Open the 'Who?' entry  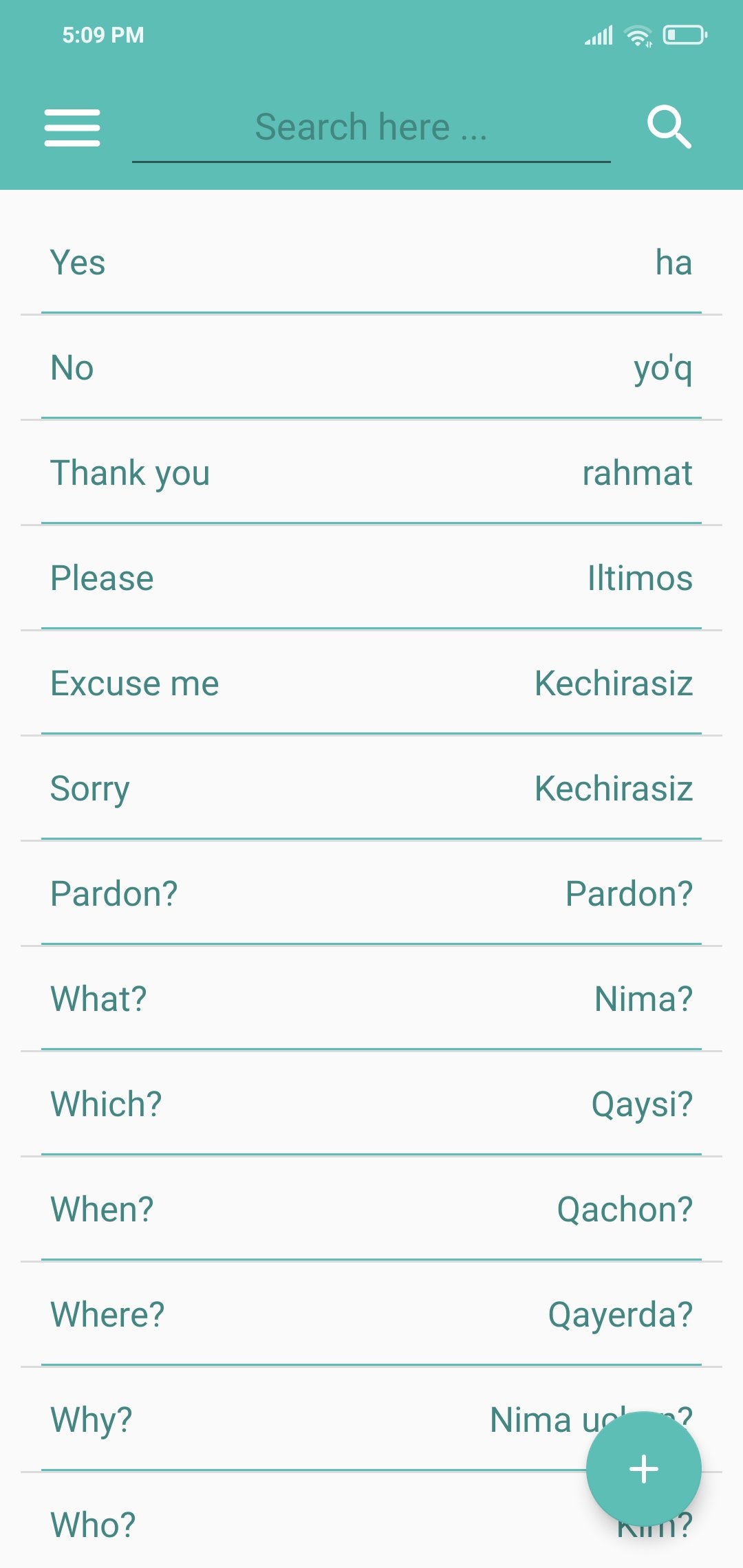pos(303,1523)
